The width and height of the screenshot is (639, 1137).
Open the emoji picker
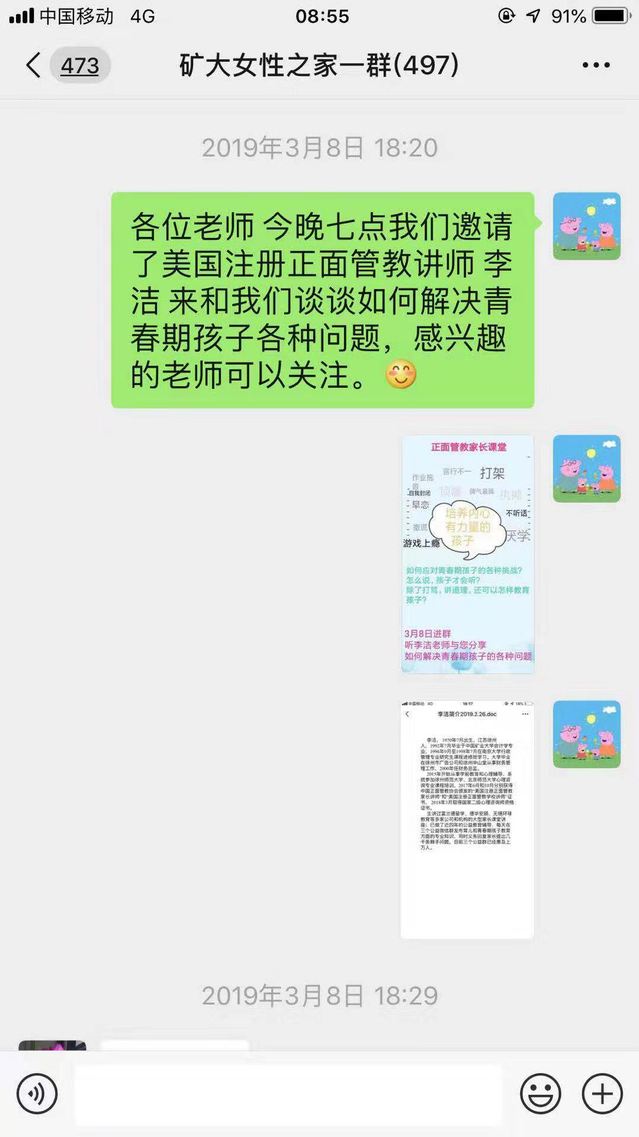pyautogui.click(x=540, y=1095)
